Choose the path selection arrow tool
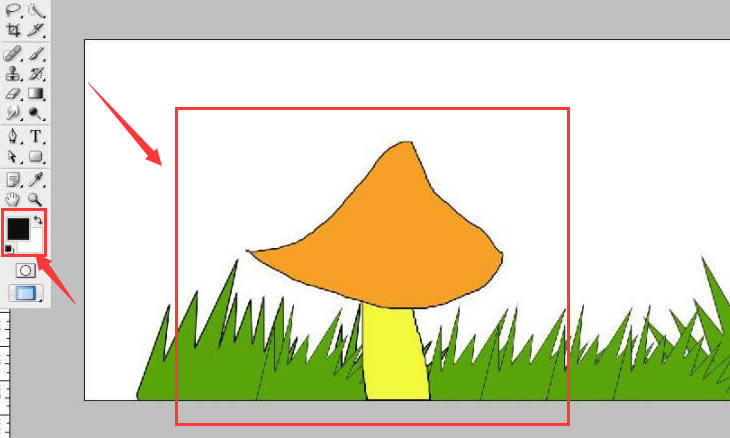The width and height of the screenshot is (730, 438). tap(14, 156)
